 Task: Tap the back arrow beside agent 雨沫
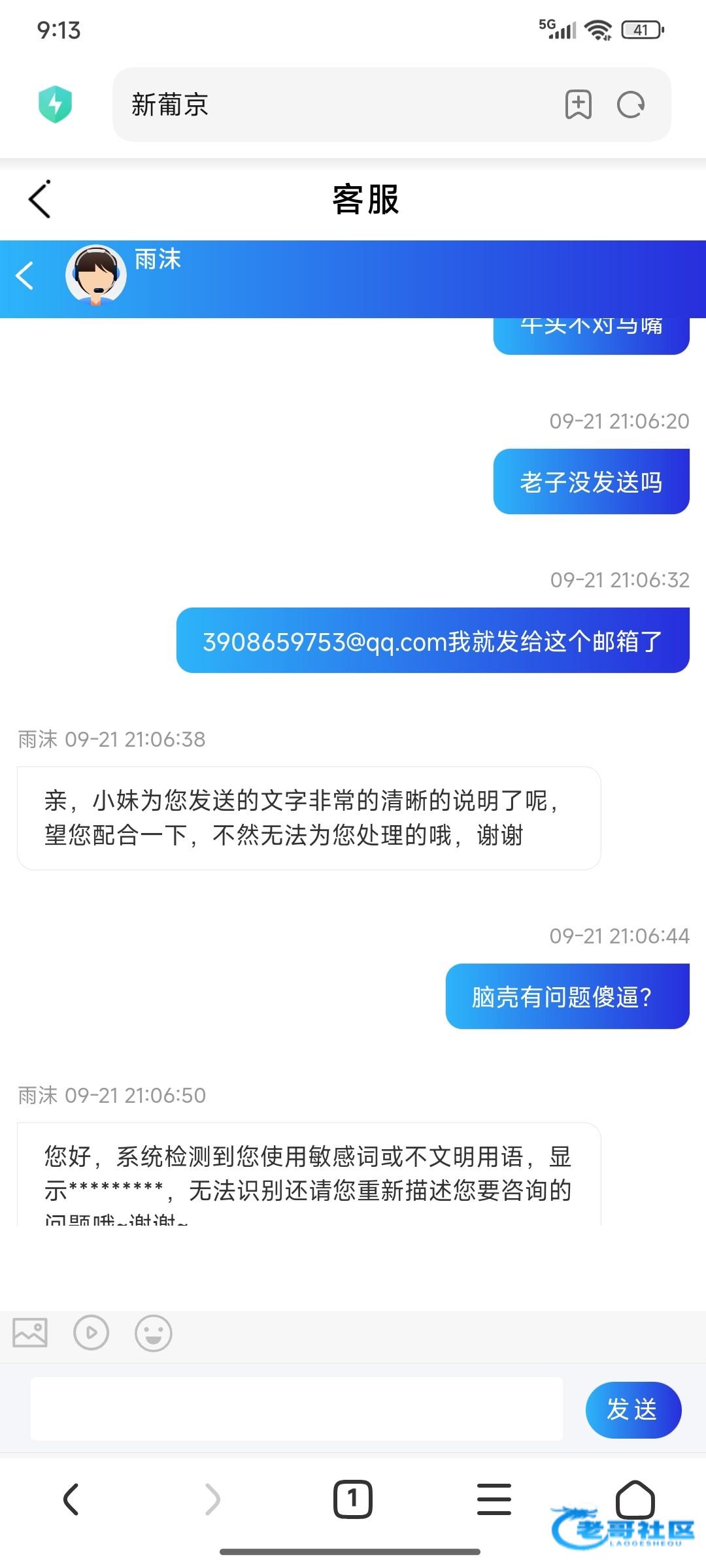tap(25, 276)
